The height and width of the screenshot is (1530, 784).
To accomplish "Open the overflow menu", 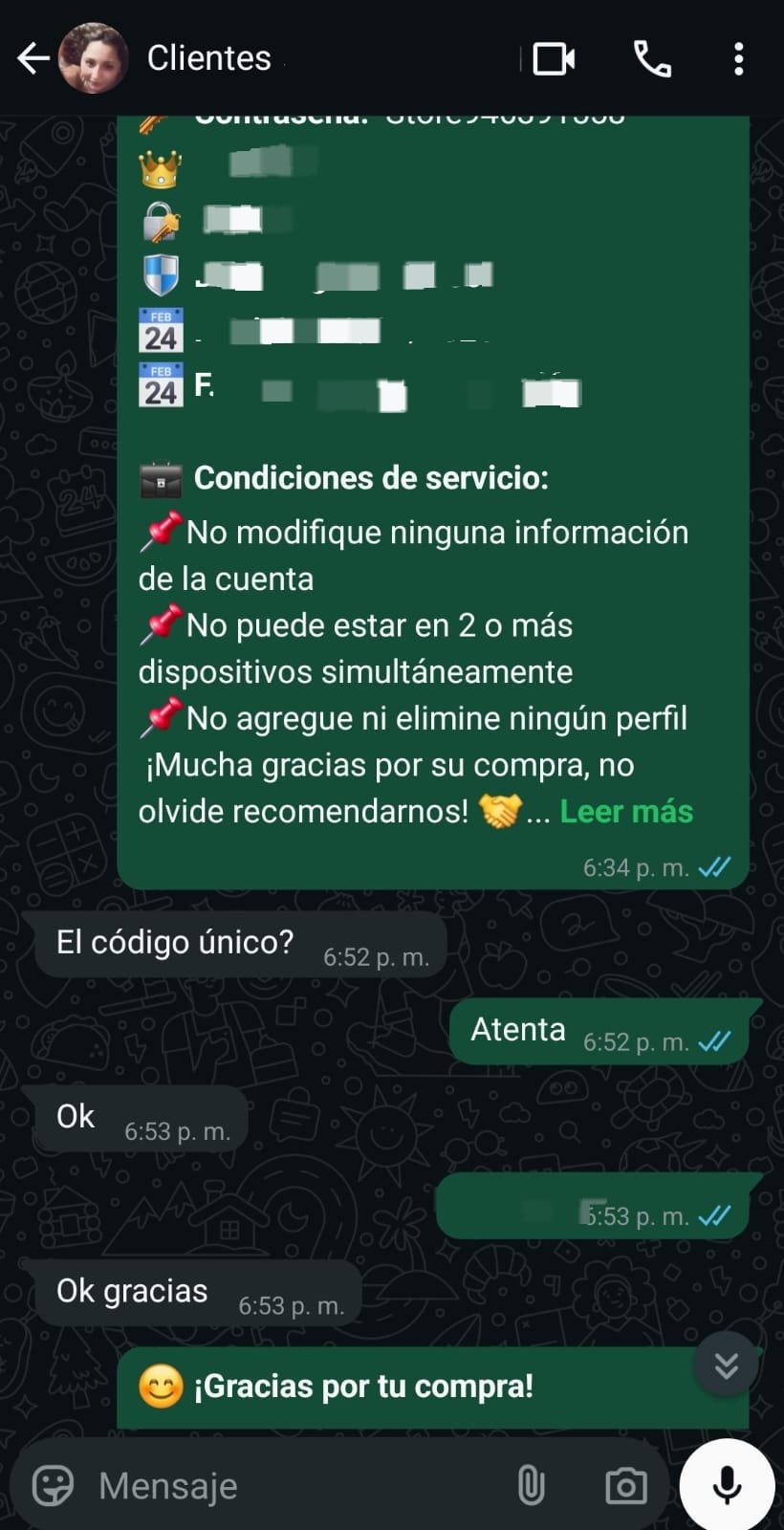I will (738, 59).
